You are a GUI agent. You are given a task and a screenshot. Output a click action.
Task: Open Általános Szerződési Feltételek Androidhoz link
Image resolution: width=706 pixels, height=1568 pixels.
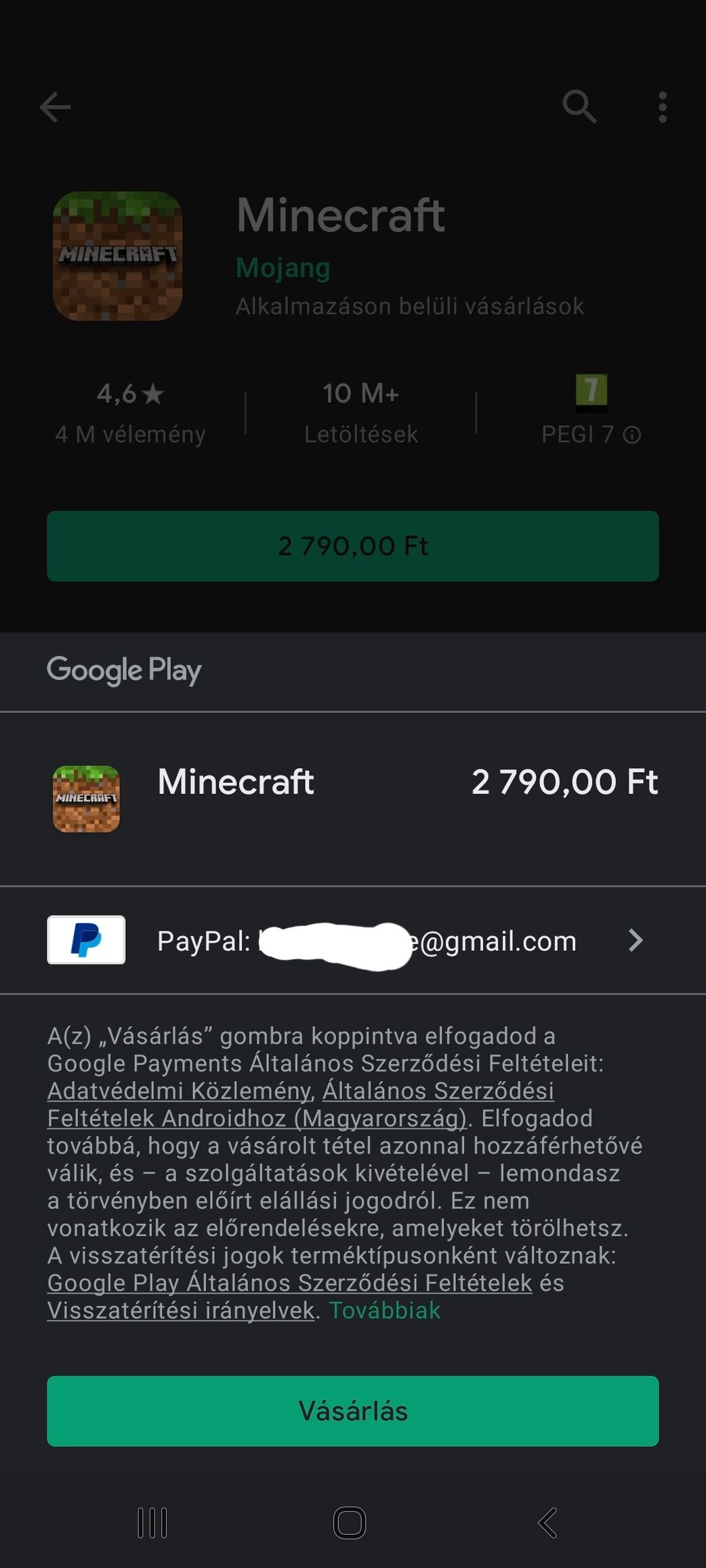coord(257,1118)
